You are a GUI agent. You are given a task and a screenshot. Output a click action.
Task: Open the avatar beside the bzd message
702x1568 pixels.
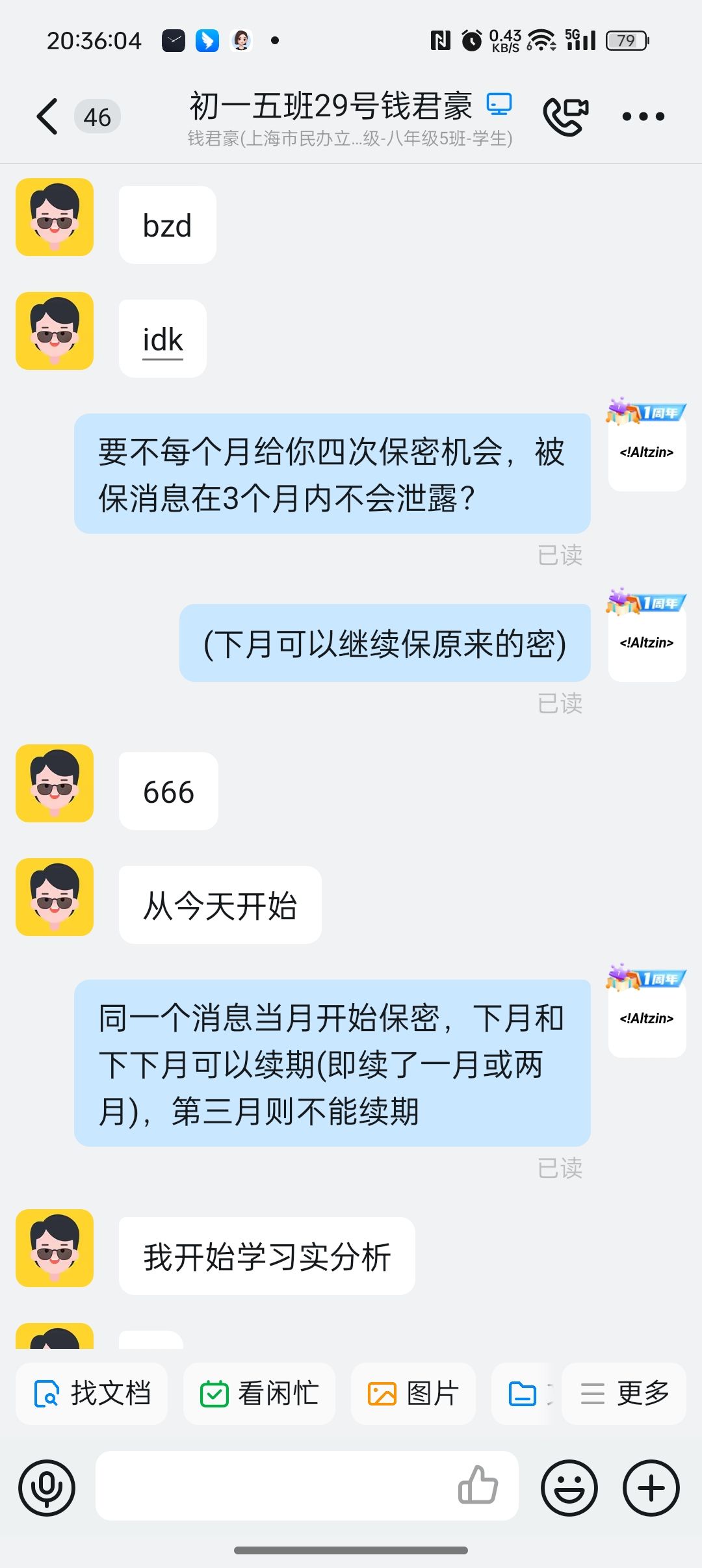click(x=55, y=217)
